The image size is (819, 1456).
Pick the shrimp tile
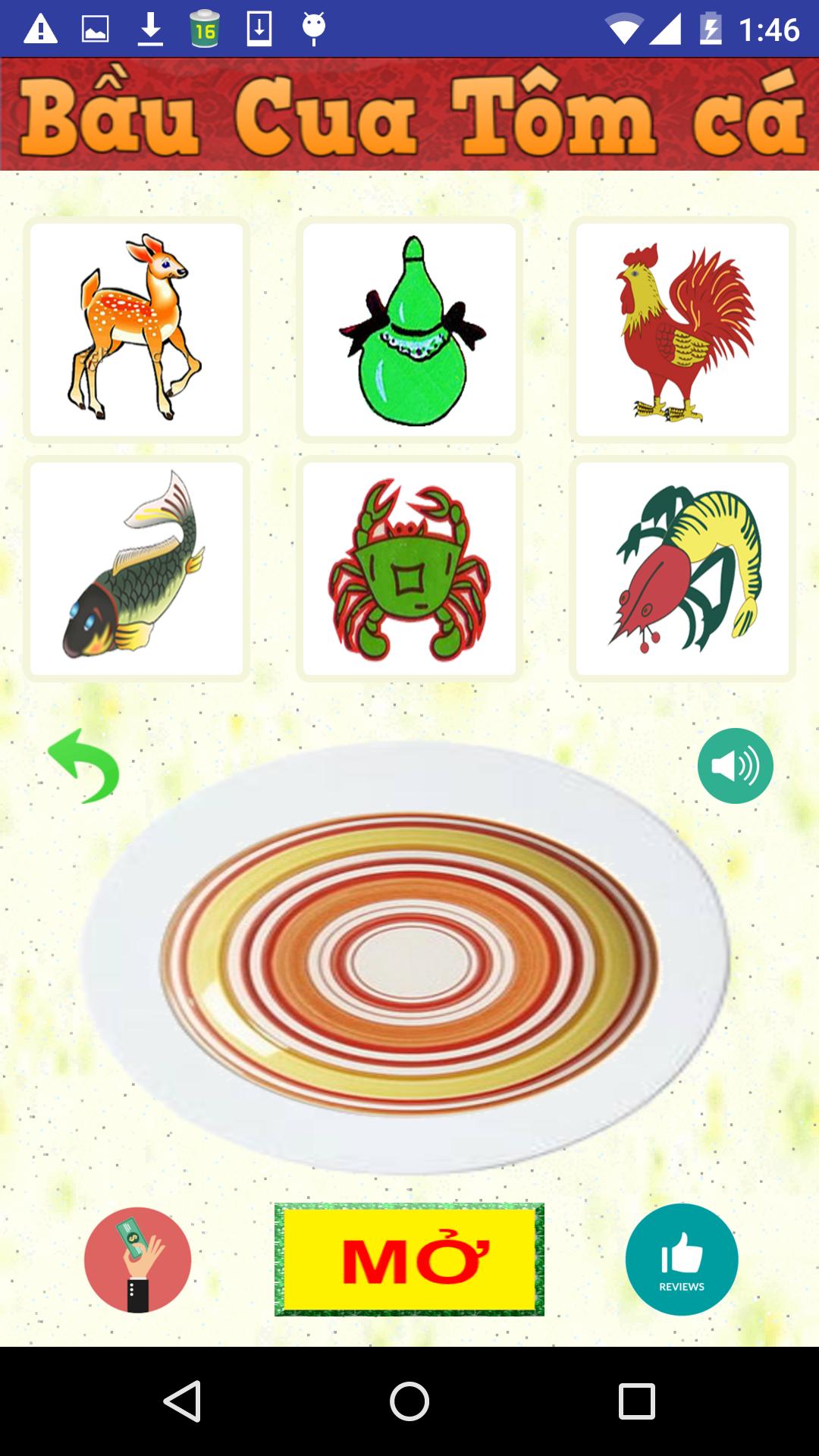pyautogui.click(x=682, y=568)
